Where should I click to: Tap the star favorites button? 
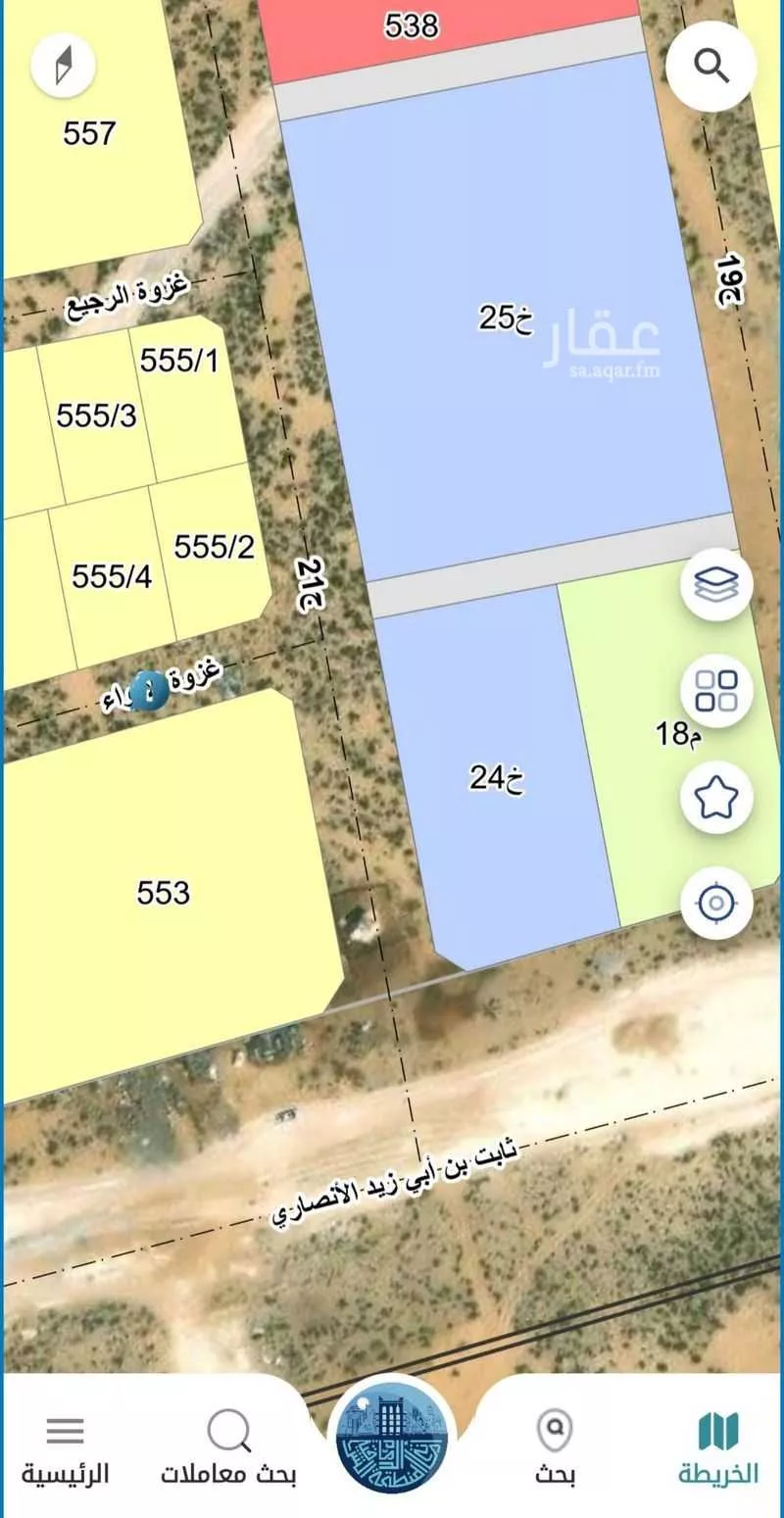716,797
